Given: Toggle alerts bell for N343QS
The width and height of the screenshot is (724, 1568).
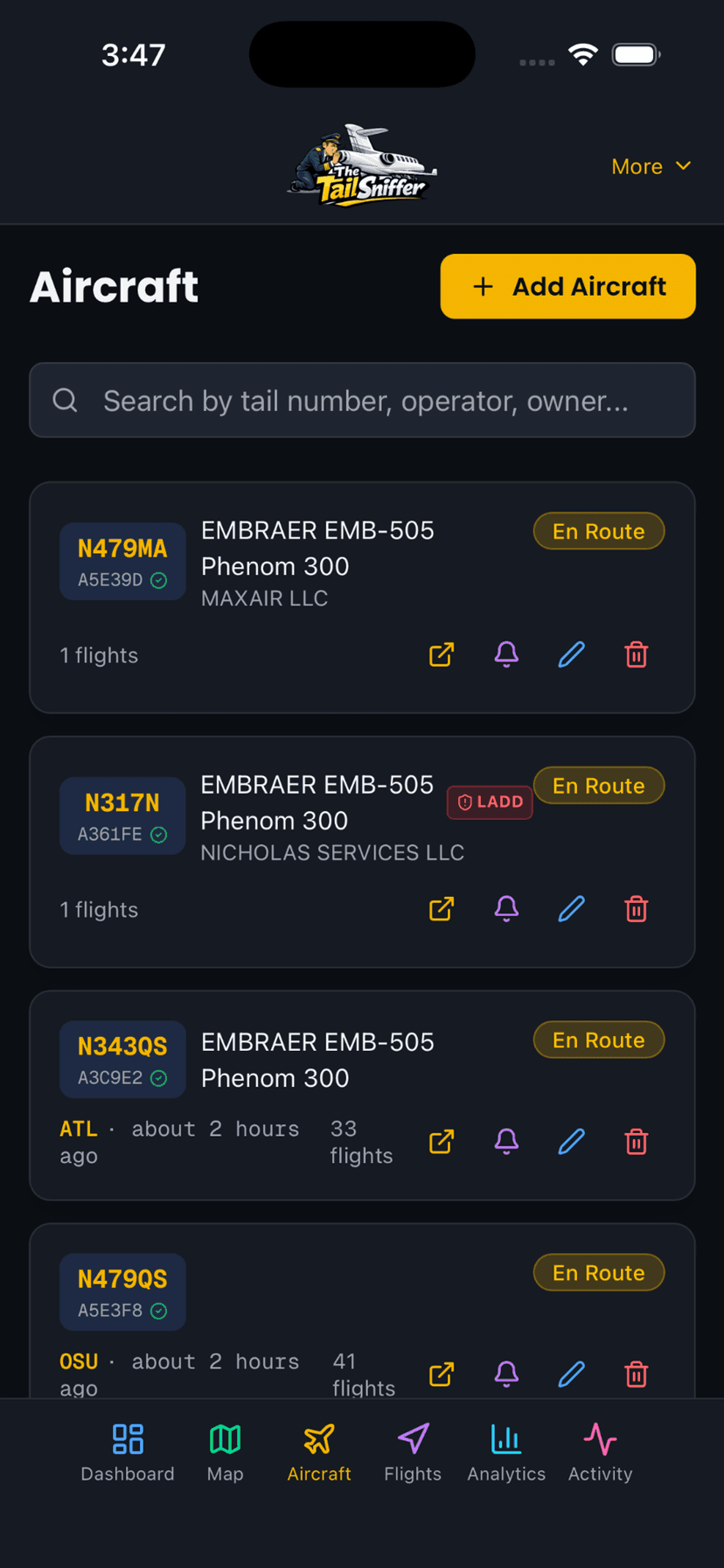Looking at the screenshot, I should click(x=506, y=1141).
